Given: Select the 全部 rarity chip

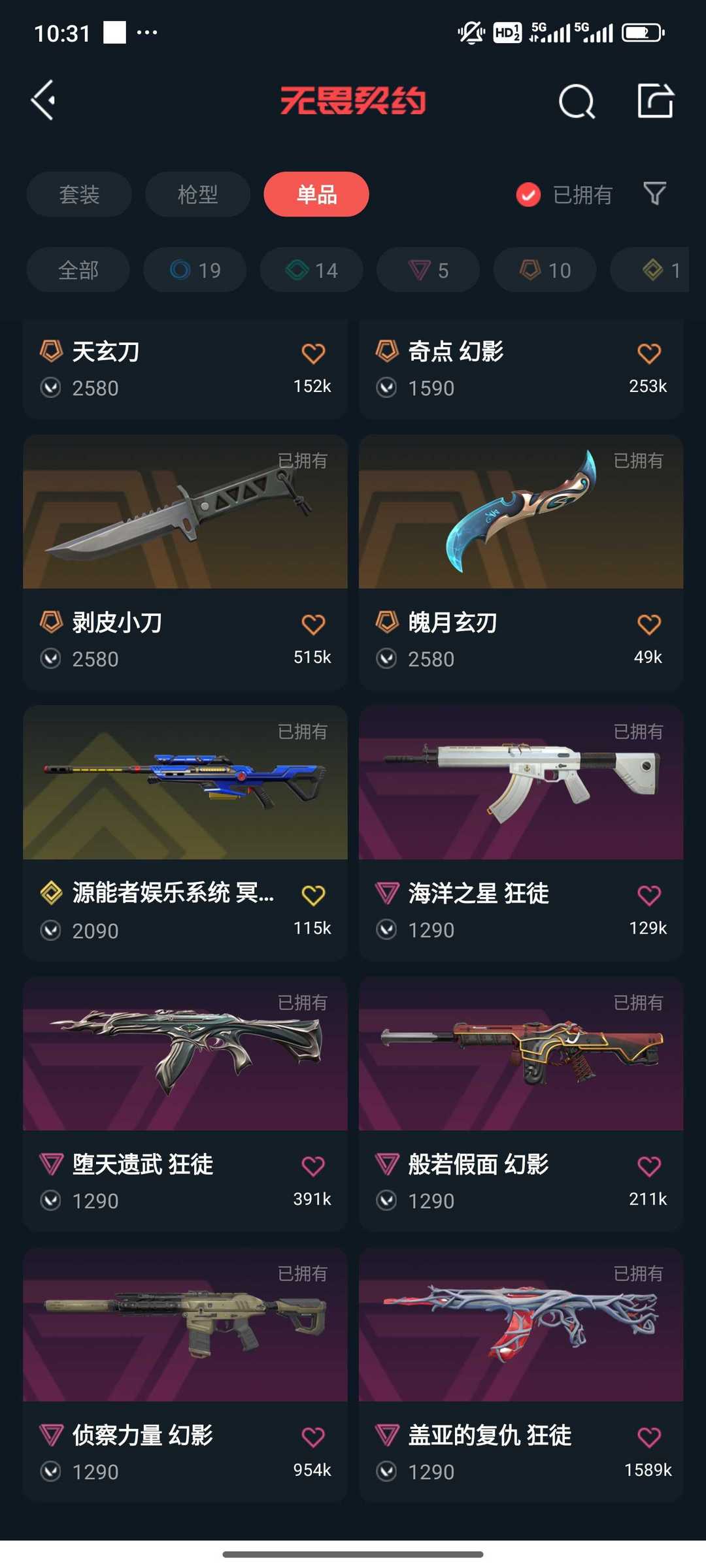Looking at the screenshot, I should point(78,270).
